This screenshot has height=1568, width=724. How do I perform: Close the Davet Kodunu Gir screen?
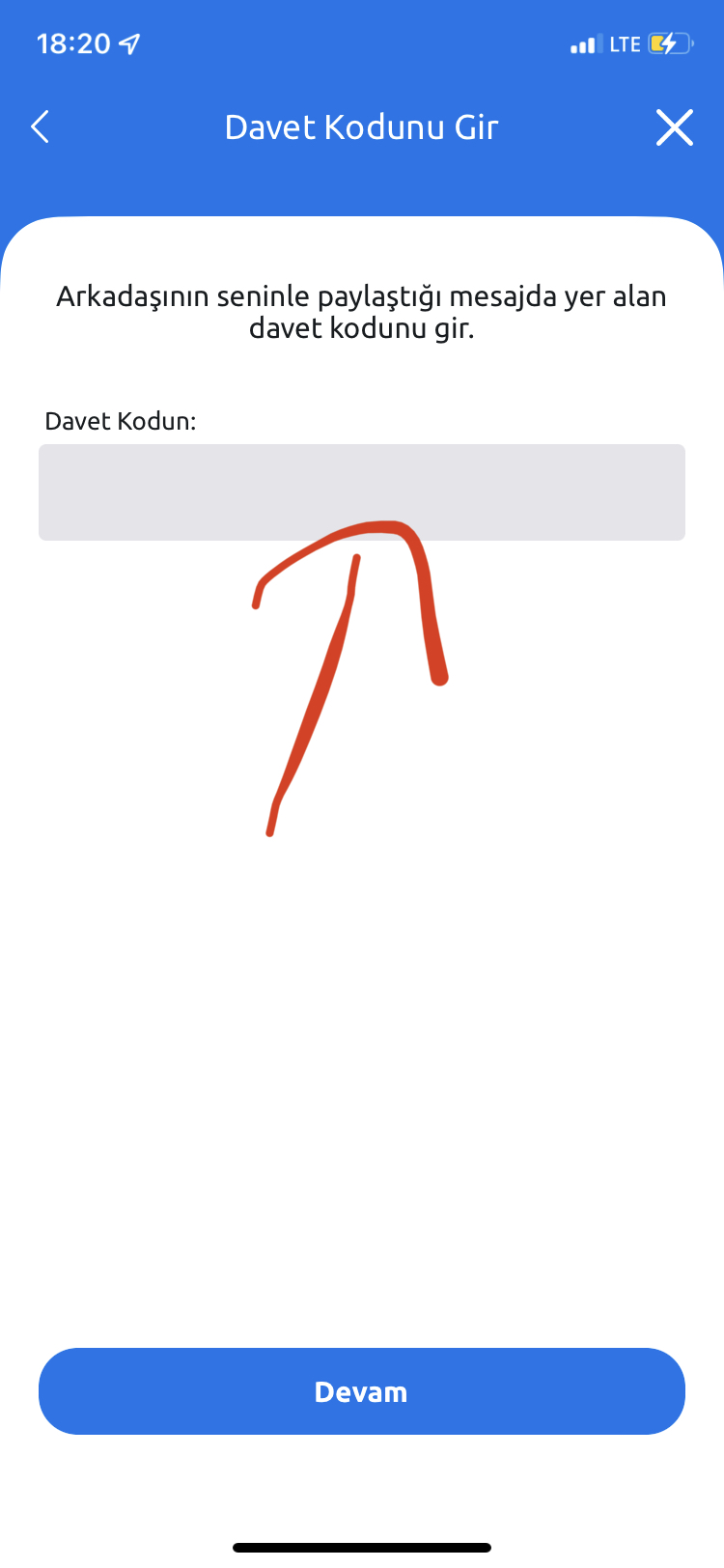[675, 127]
